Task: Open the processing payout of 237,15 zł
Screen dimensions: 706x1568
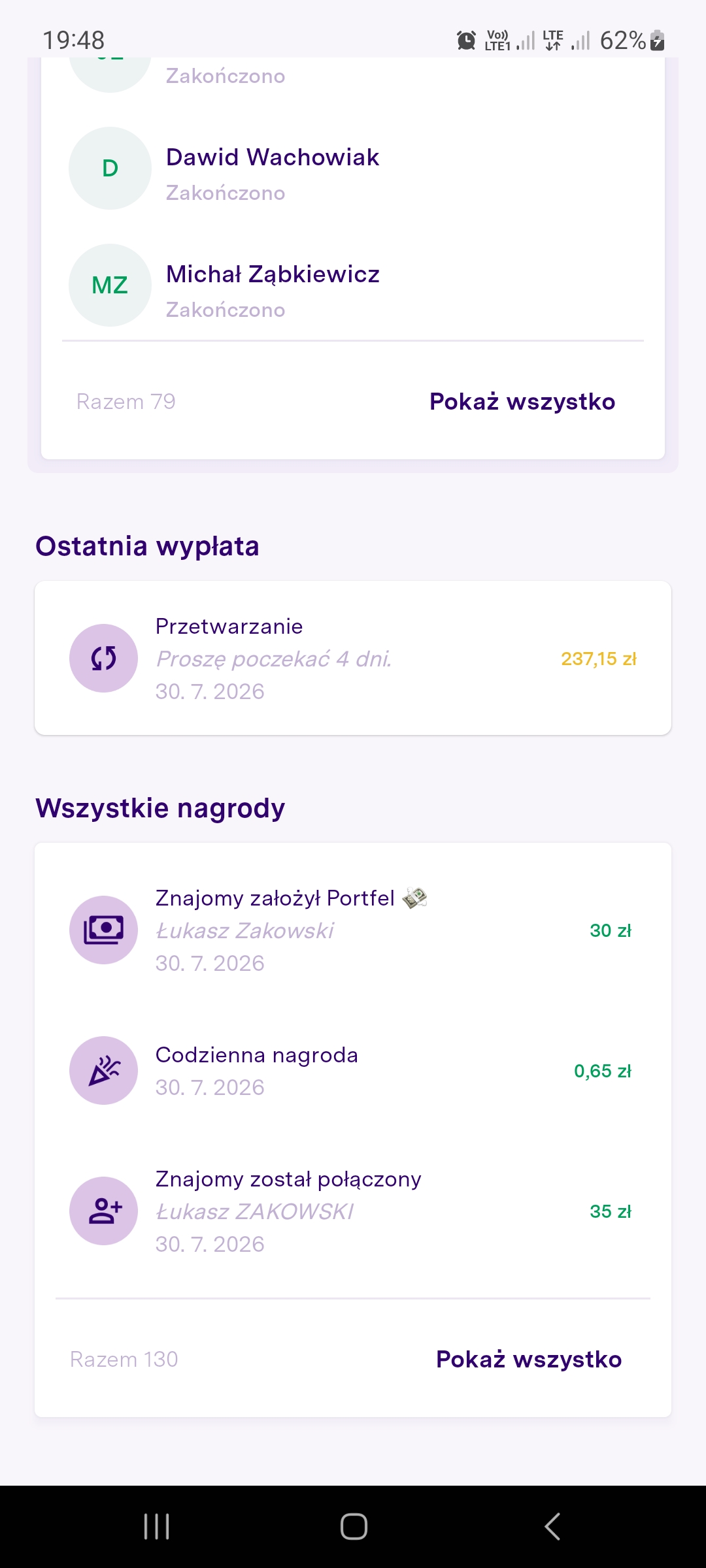Action: point(353,658)
